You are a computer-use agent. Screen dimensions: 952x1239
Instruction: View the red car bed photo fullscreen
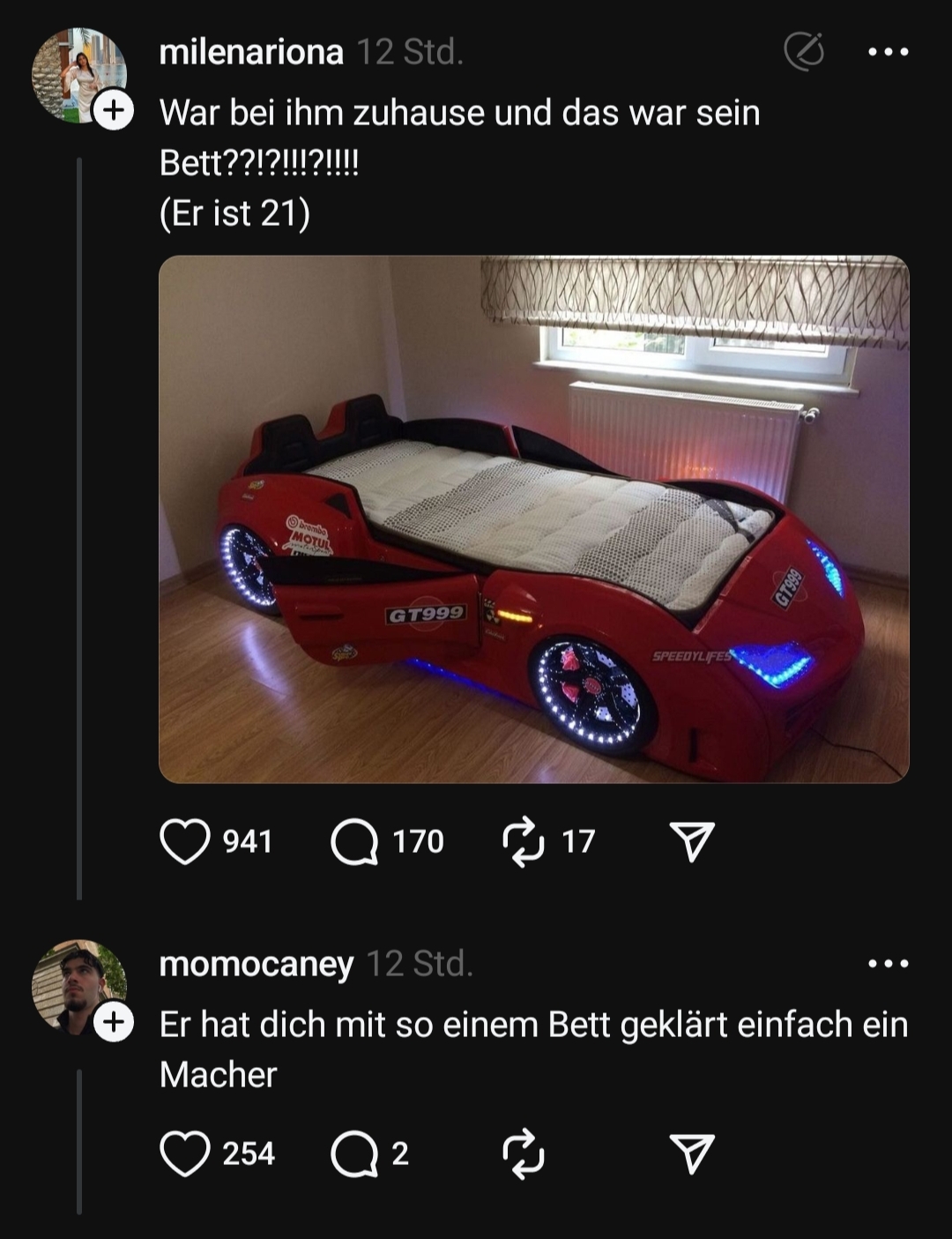point(533,519)
